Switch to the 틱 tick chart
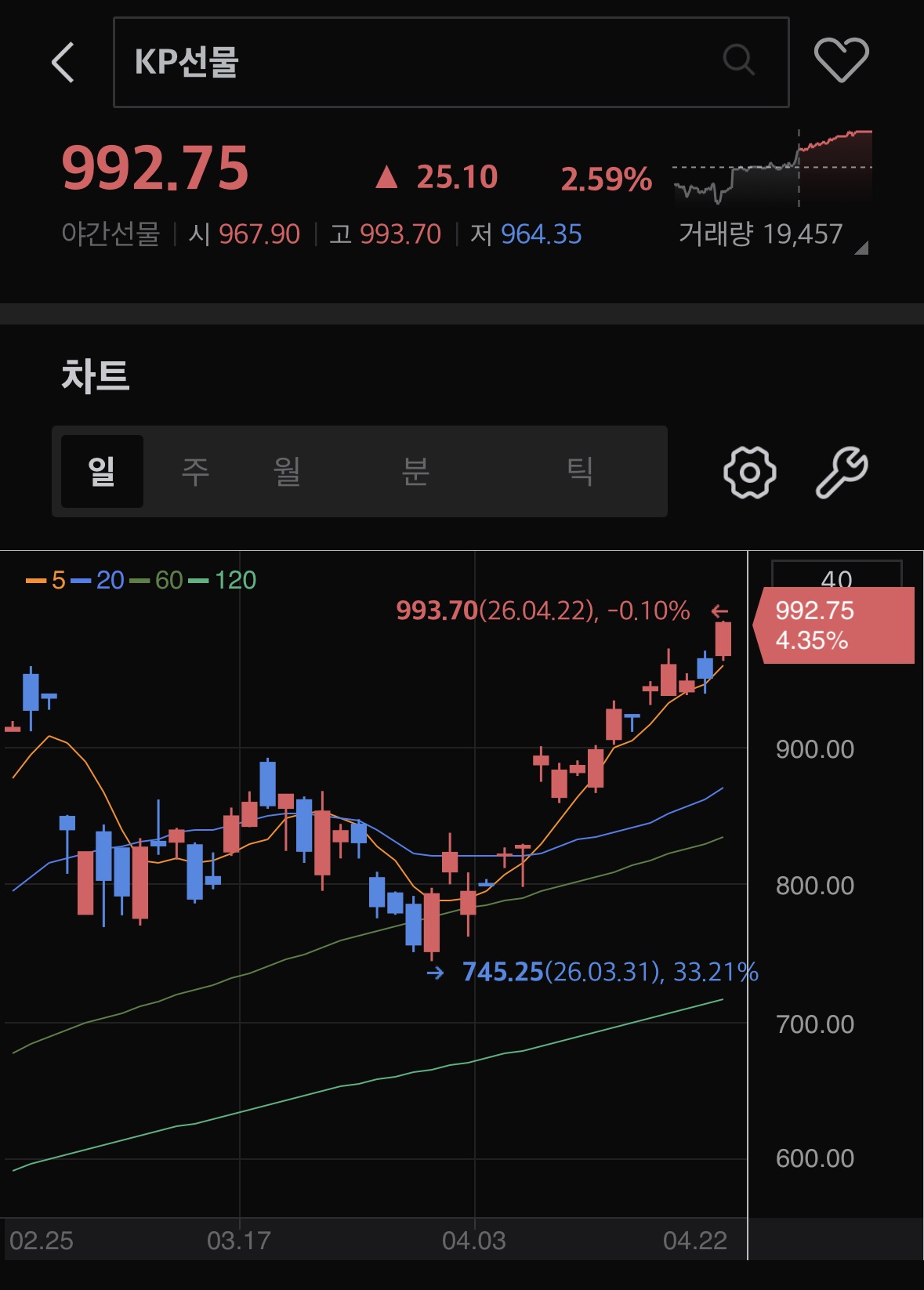Screen dimensions: 924x1290 (x=579, y=472)
